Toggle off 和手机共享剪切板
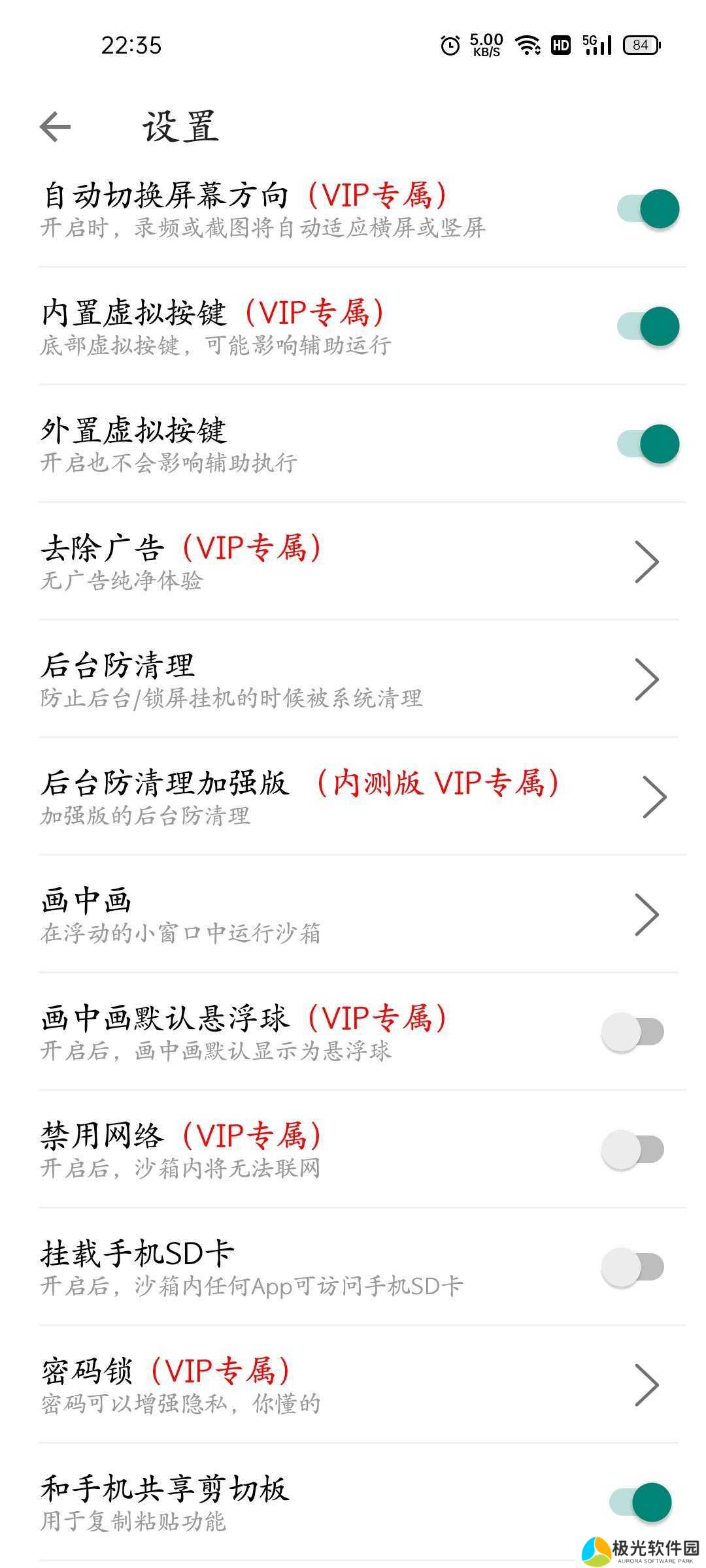This screenshot has height=1568, width=706. click(x=640, y=1502)
